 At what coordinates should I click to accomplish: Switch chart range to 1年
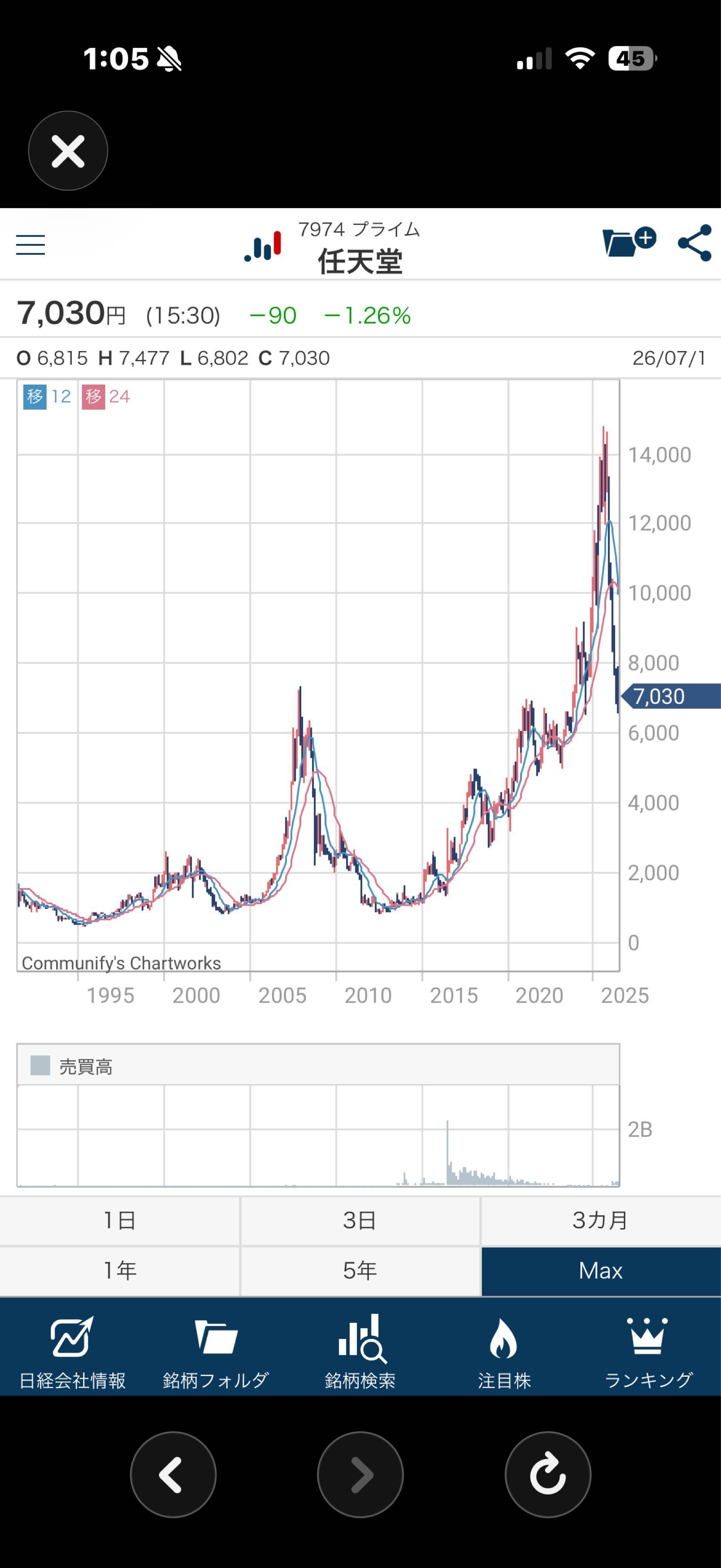120,1271
